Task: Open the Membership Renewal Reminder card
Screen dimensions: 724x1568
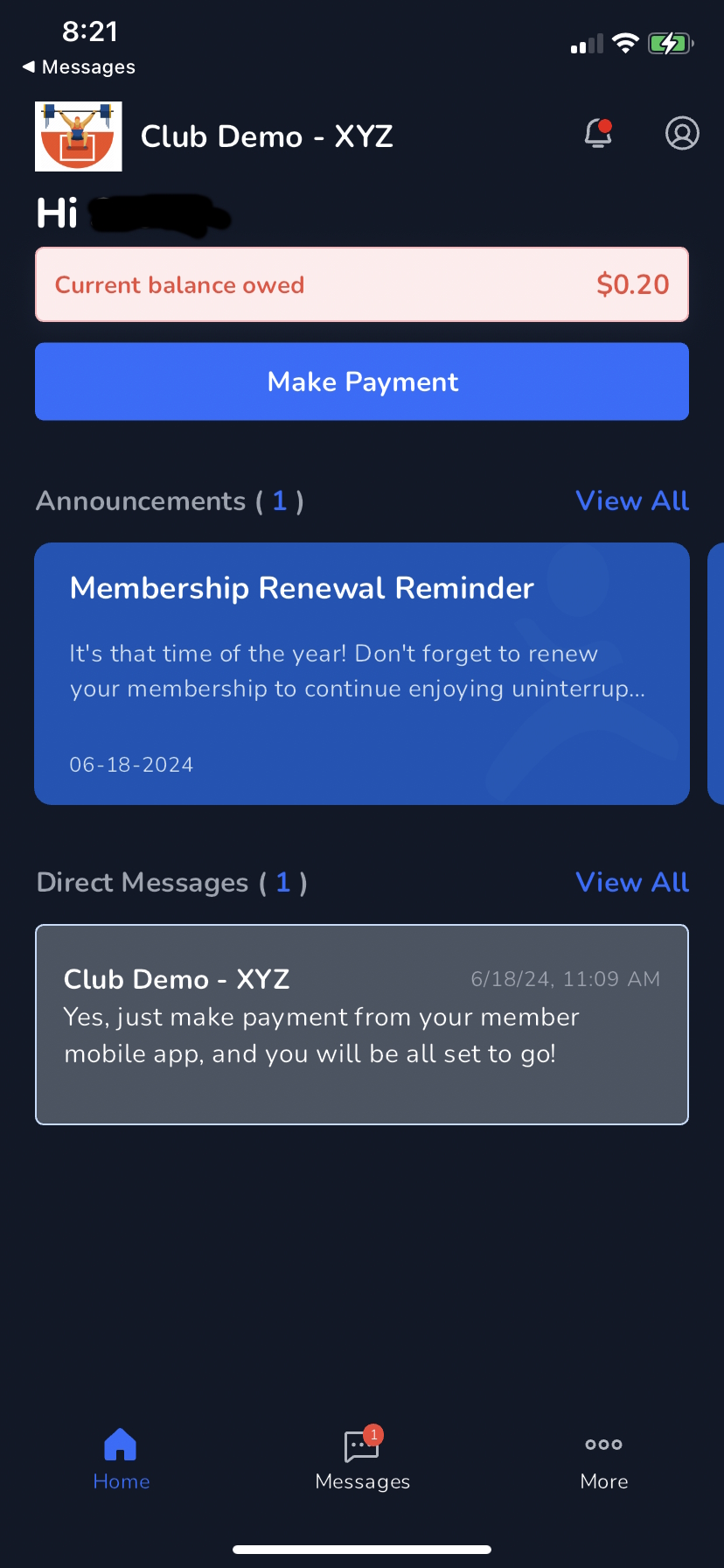Action: pos(362,674)
